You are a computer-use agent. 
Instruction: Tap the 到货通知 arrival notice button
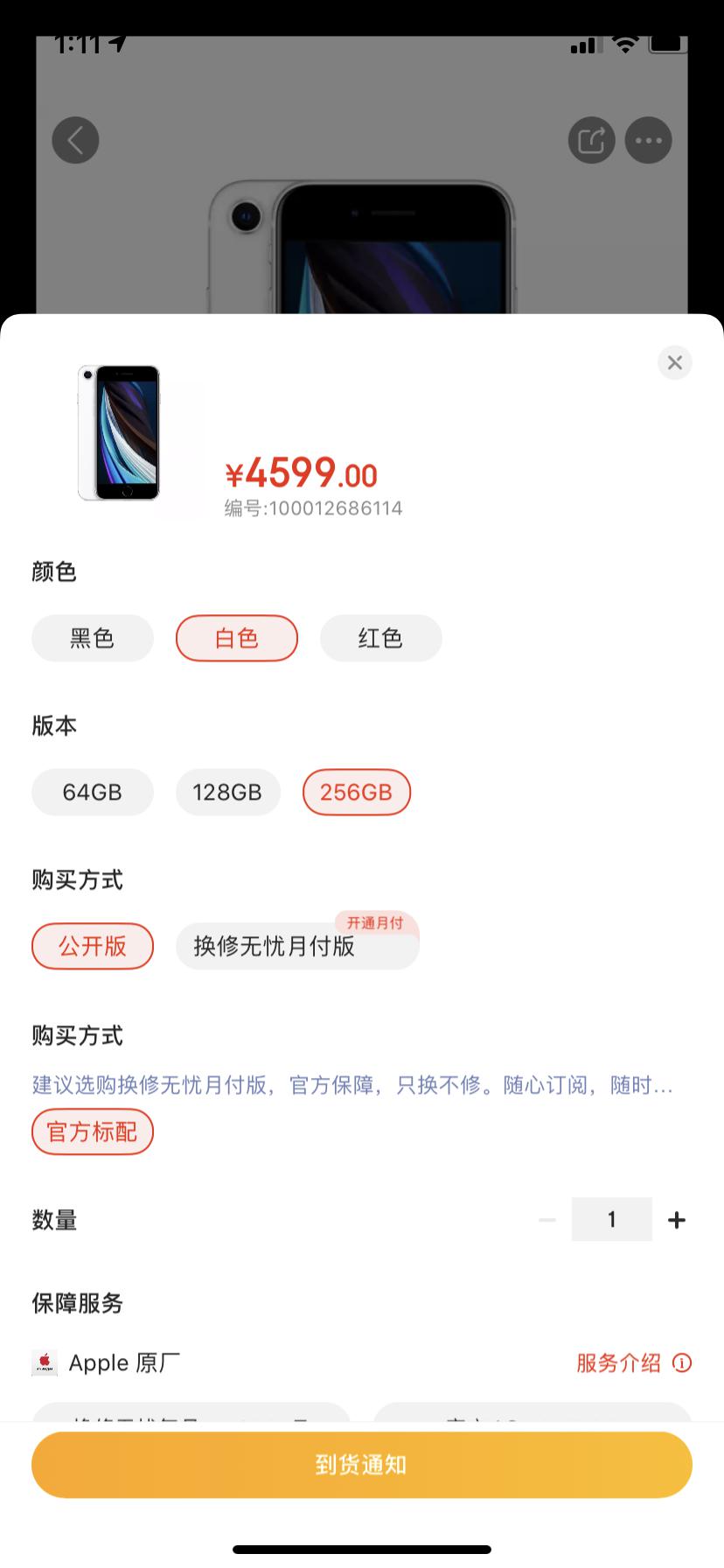[362, 1465]
